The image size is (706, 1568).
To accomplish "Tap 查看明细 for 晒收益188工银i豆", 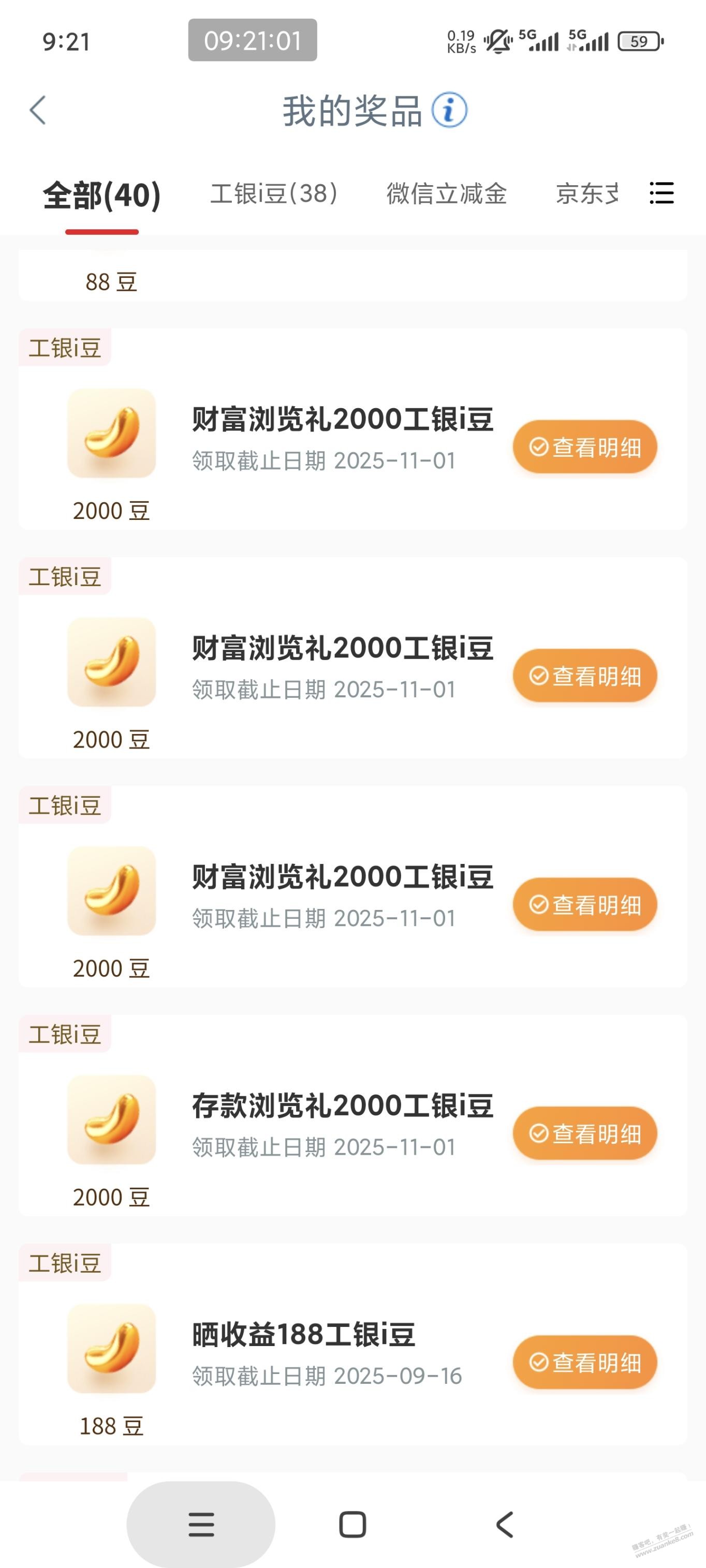I will (x=585, y=1362).
